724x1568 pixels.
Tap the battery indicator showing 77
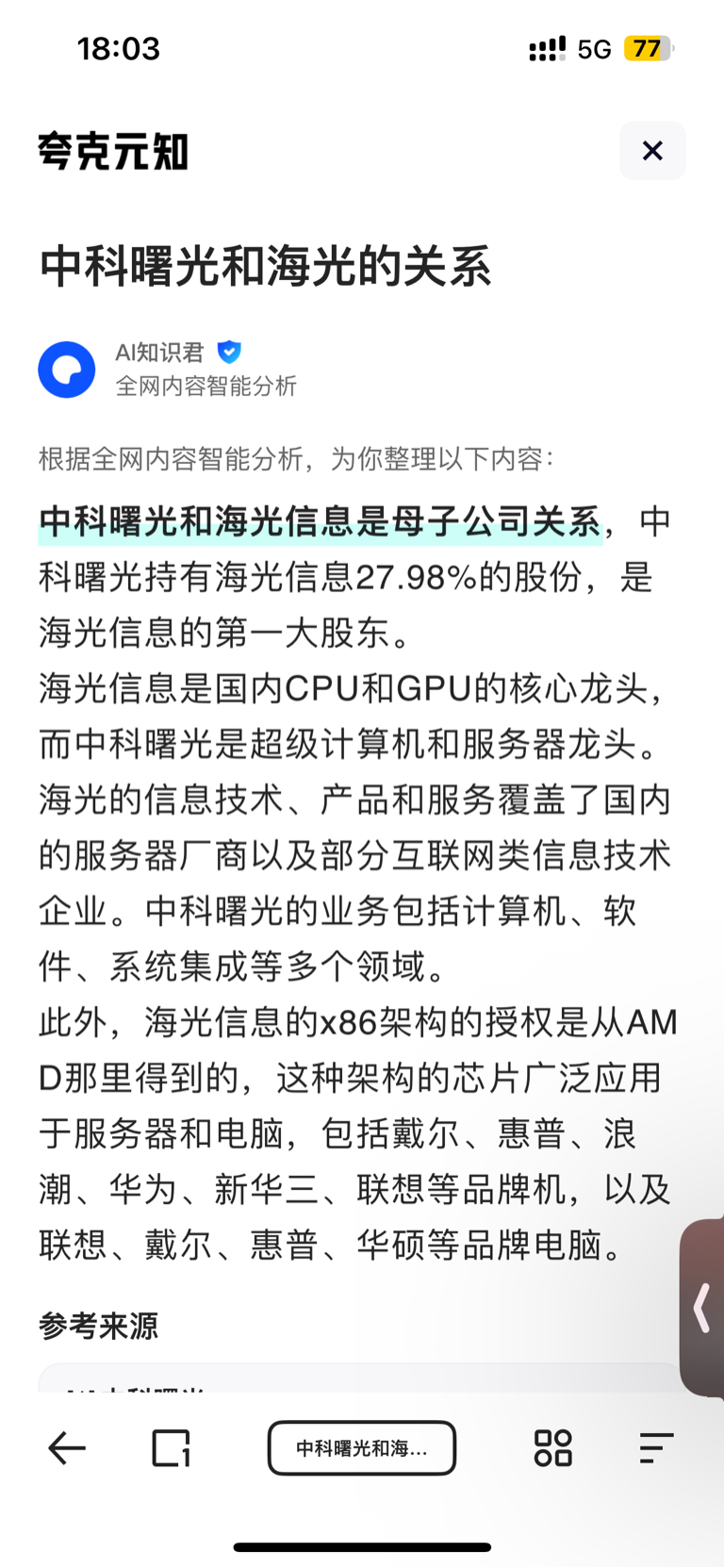point(646,48)
